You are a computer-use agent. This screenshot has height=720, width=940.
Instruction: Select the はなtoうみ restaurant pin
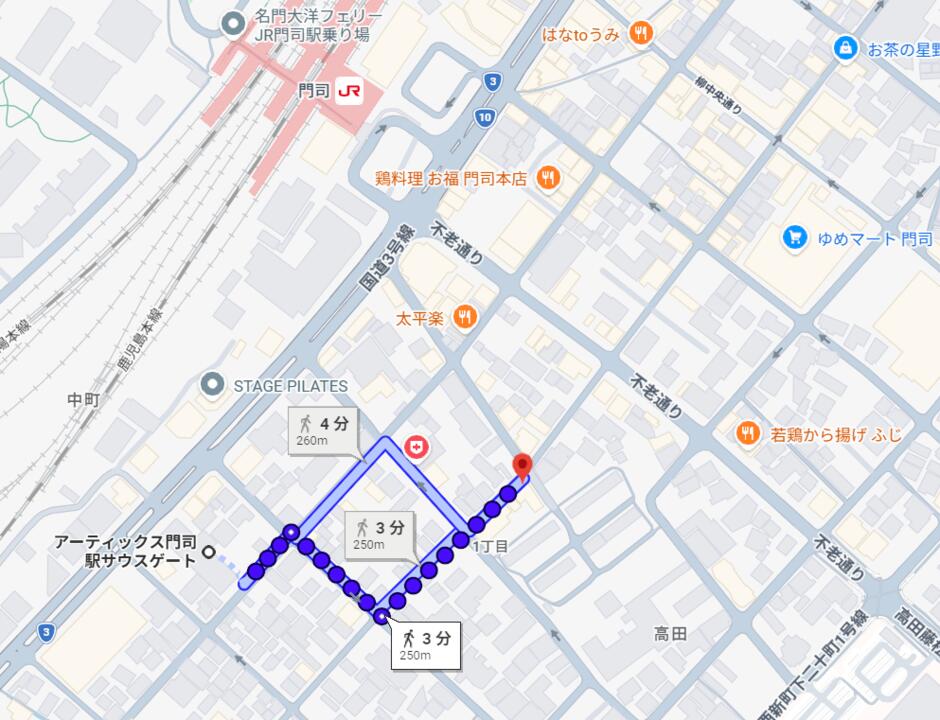click(x=642, y=34)
